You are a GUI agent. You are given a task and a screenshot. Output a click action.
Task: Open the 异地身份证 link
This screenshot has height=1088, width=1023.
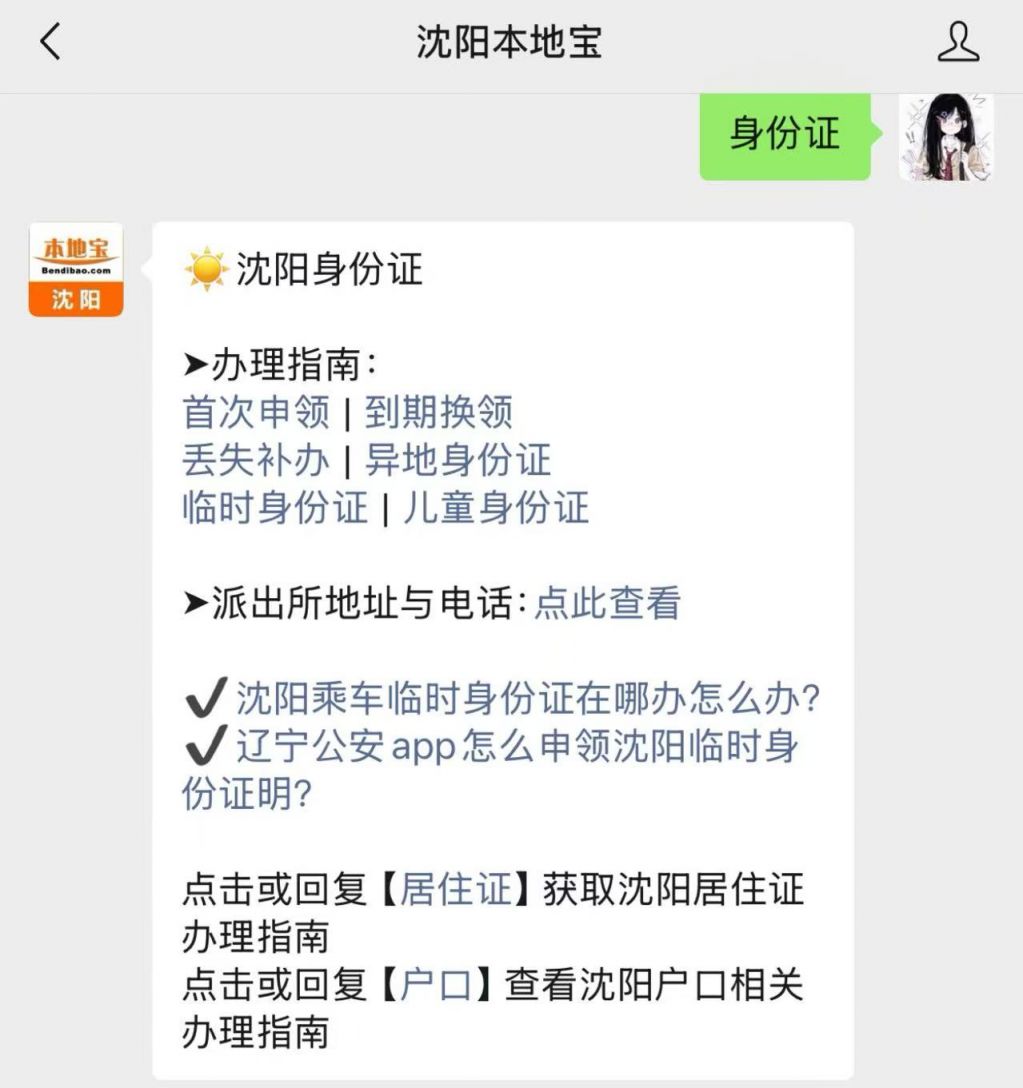pyautogui.click(x=457, y=460)
